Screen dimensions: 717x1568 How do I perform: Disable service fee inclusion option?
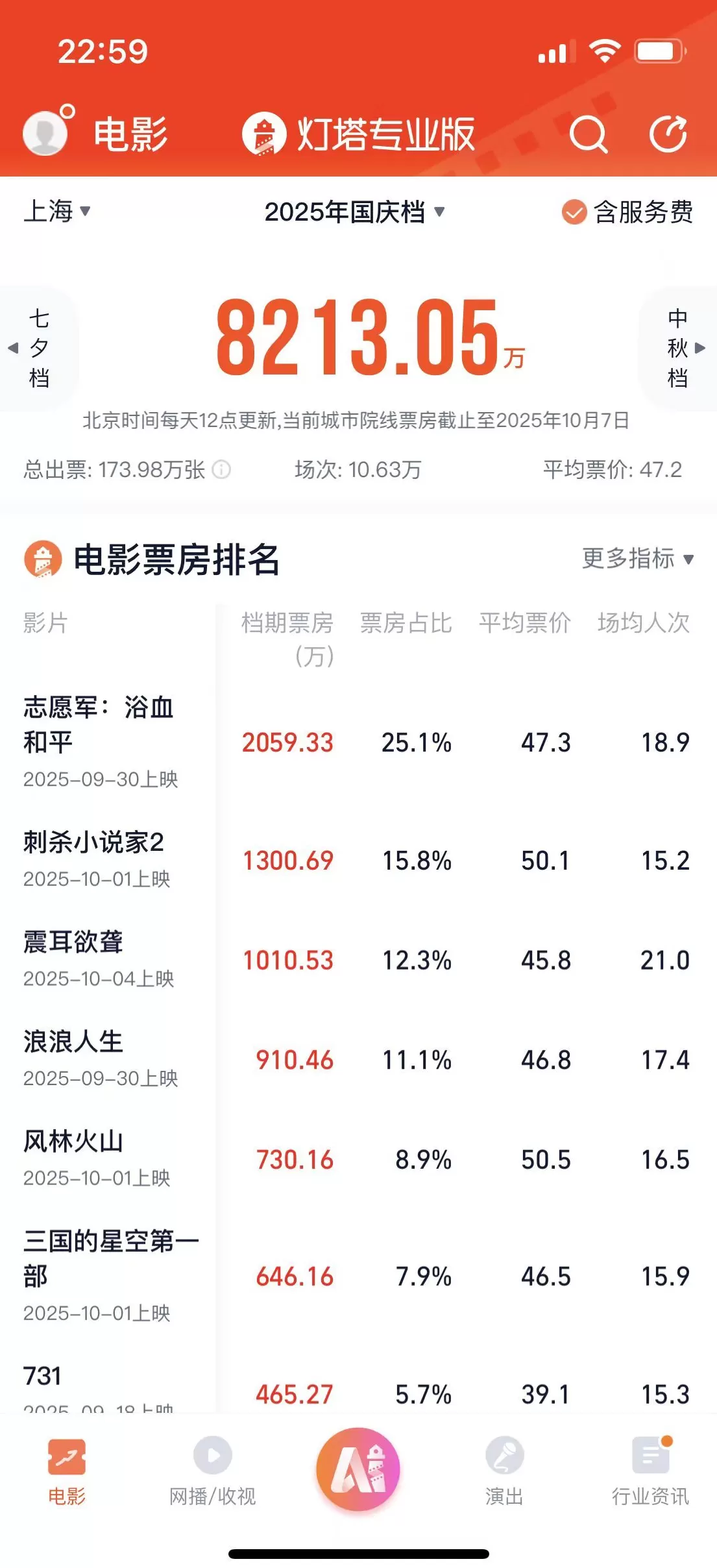(x=574, y=212)
